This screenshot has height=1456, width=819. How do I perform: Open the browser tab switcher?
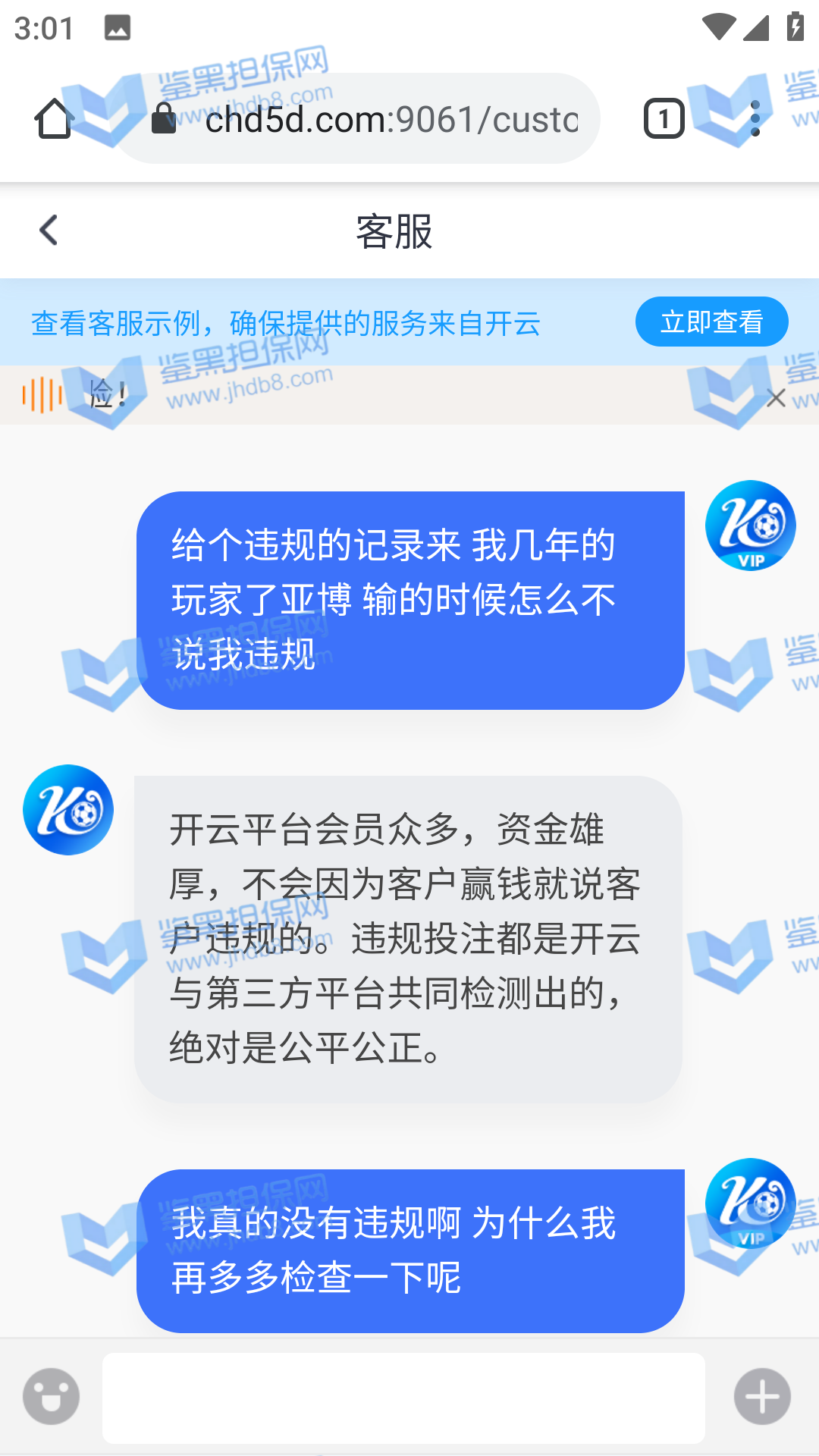pyautogui.click(x=664, y=119)
